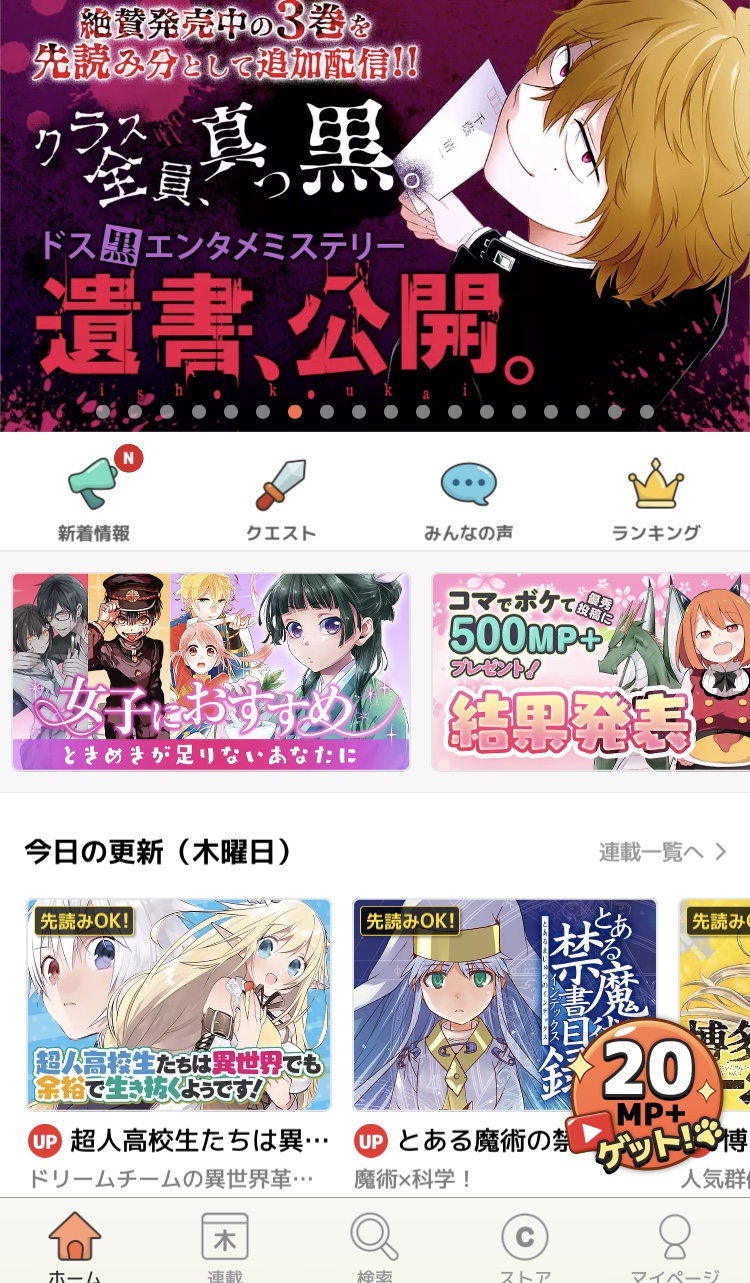Open the 500MP+ 結果発表 banner
750x1283 pixels.
[590, 671]
